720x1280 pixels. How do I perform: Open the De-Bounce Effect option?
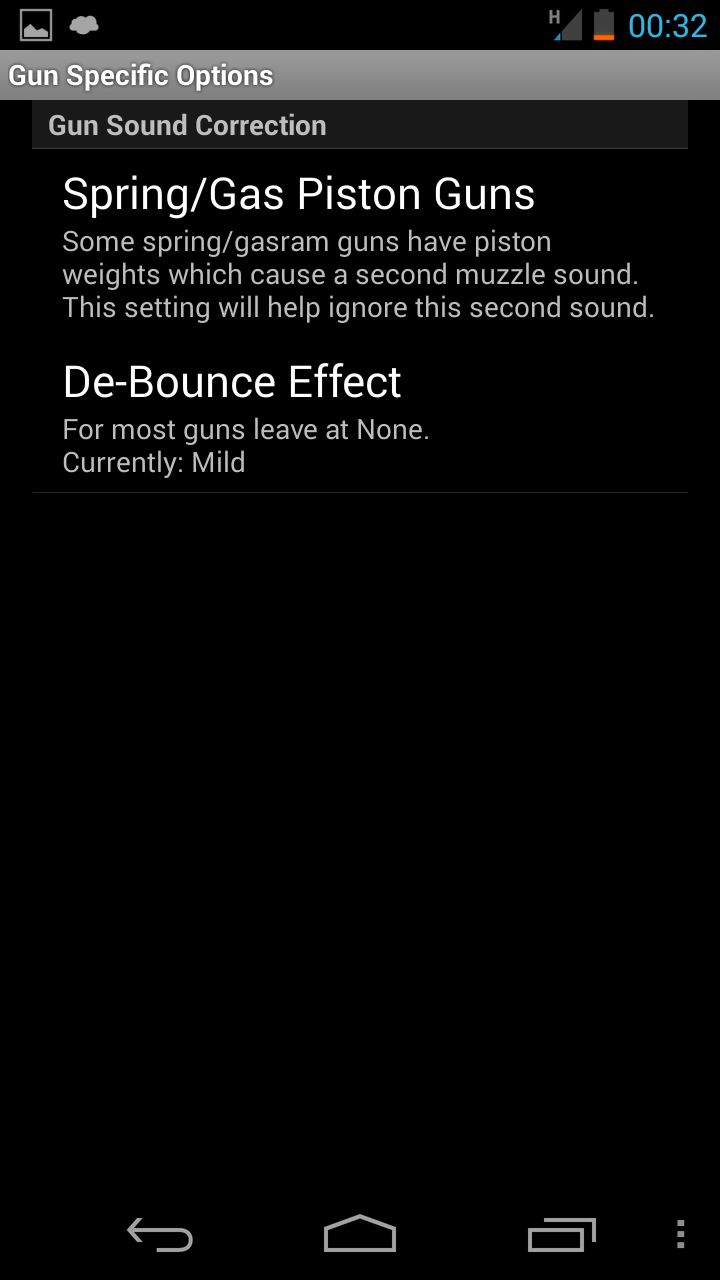[x=360, y=417]
